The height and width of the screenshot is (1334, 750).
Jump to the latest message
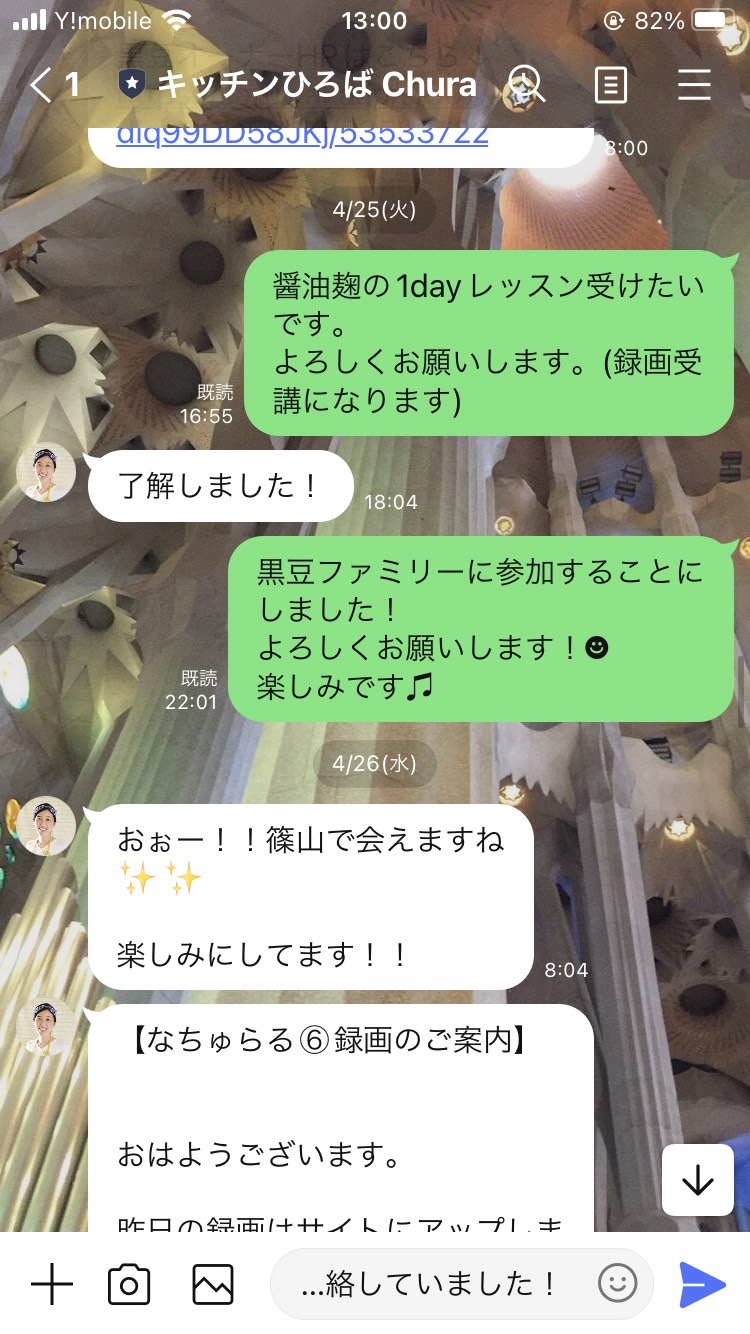698,1180
